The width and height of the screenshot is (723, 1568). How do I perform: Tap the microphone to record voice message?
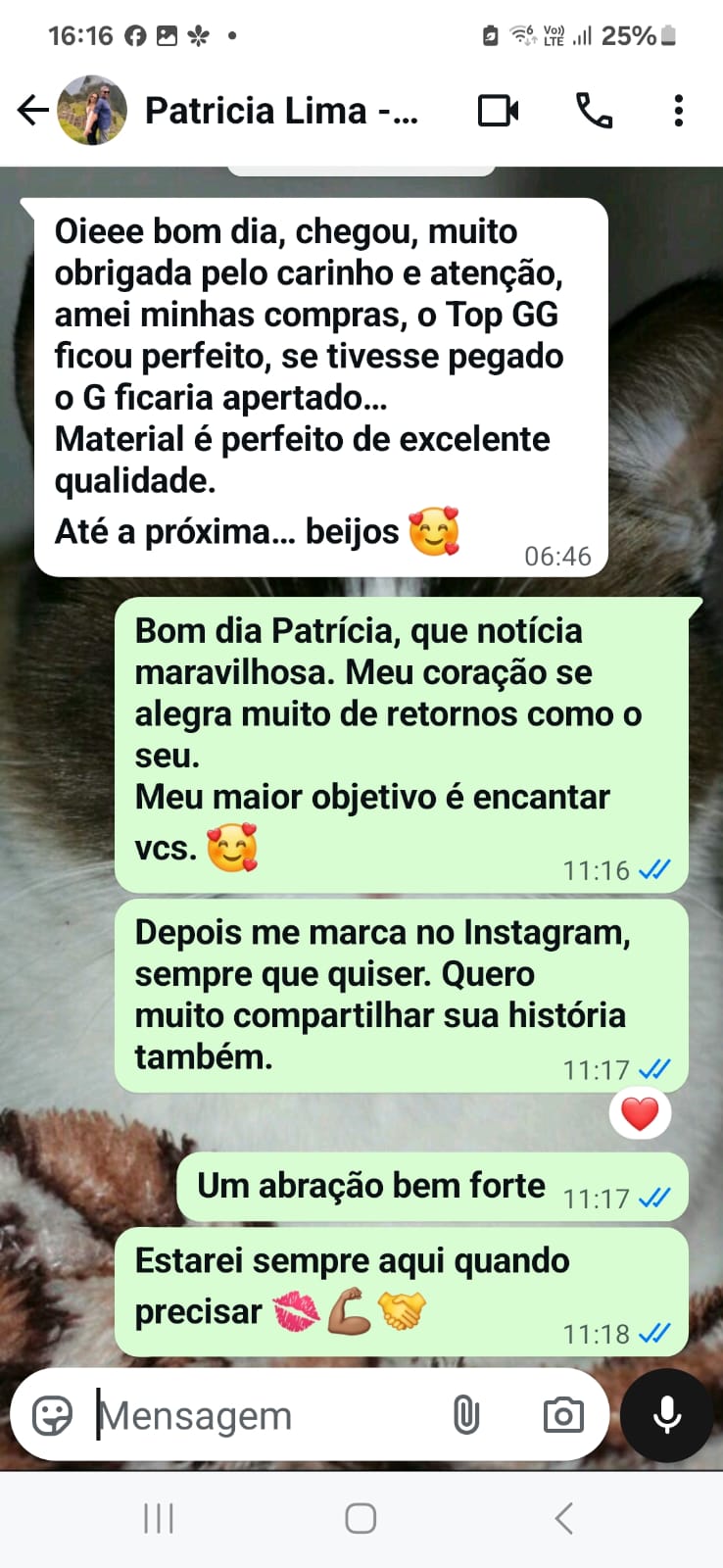667,1415
